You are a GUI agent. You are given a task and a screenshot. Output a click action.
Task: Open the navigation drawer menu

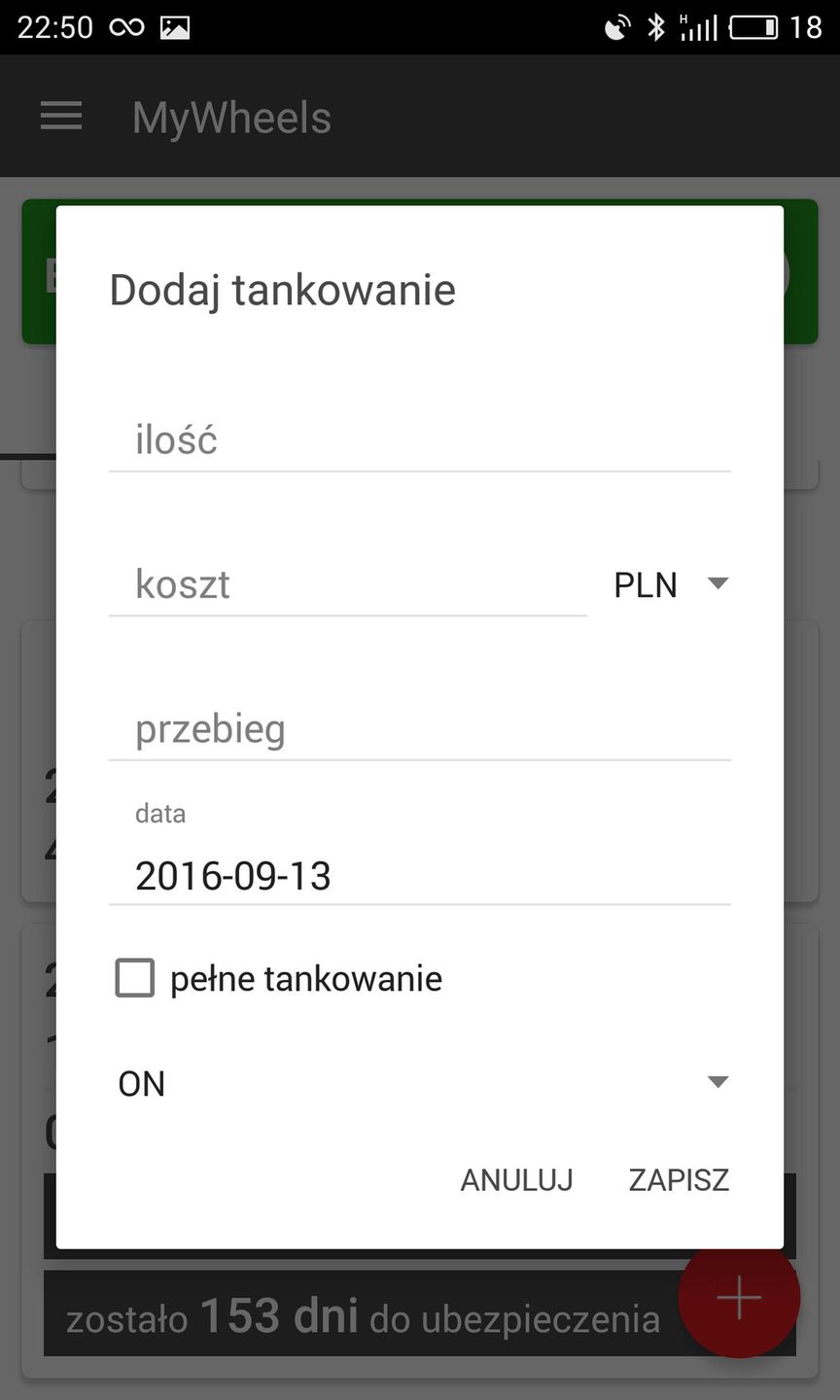(x=60, y=116)
